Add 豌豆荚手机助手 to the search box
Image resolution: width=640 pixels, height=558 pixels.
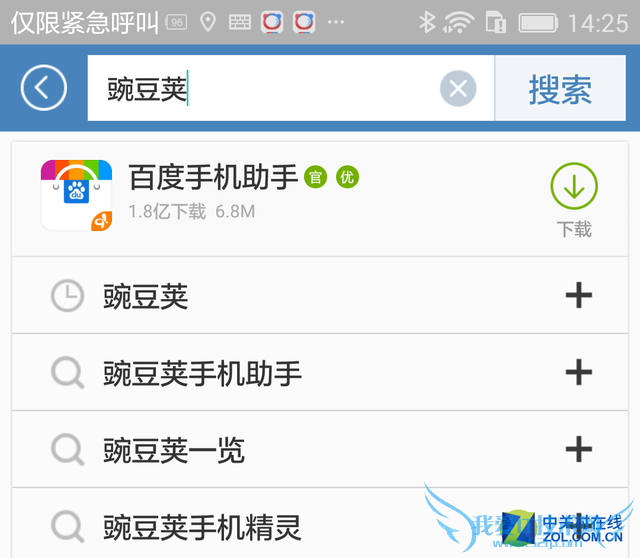click(579, 373)
